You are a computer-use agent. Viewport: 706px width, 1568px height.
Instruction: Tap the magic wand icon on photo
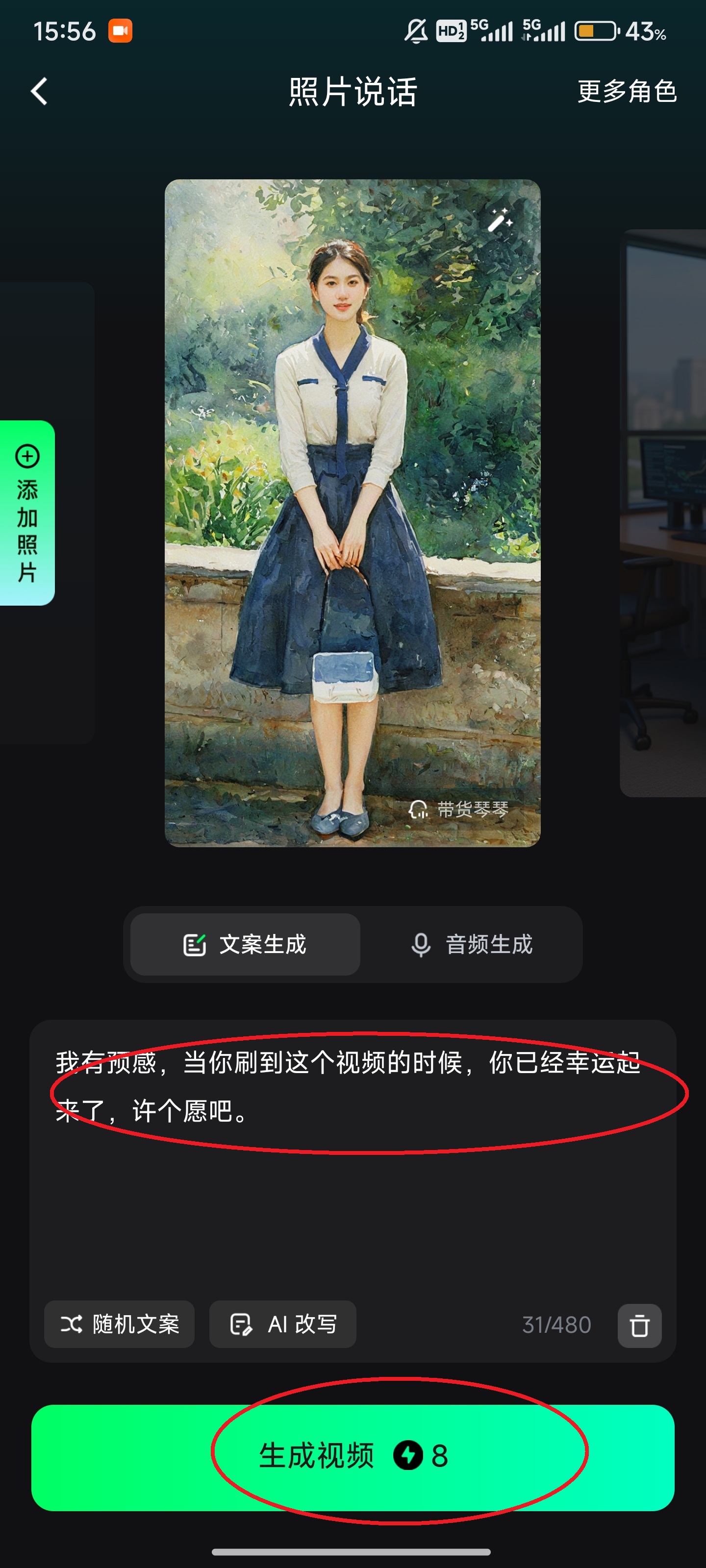[x=500, y=220]
